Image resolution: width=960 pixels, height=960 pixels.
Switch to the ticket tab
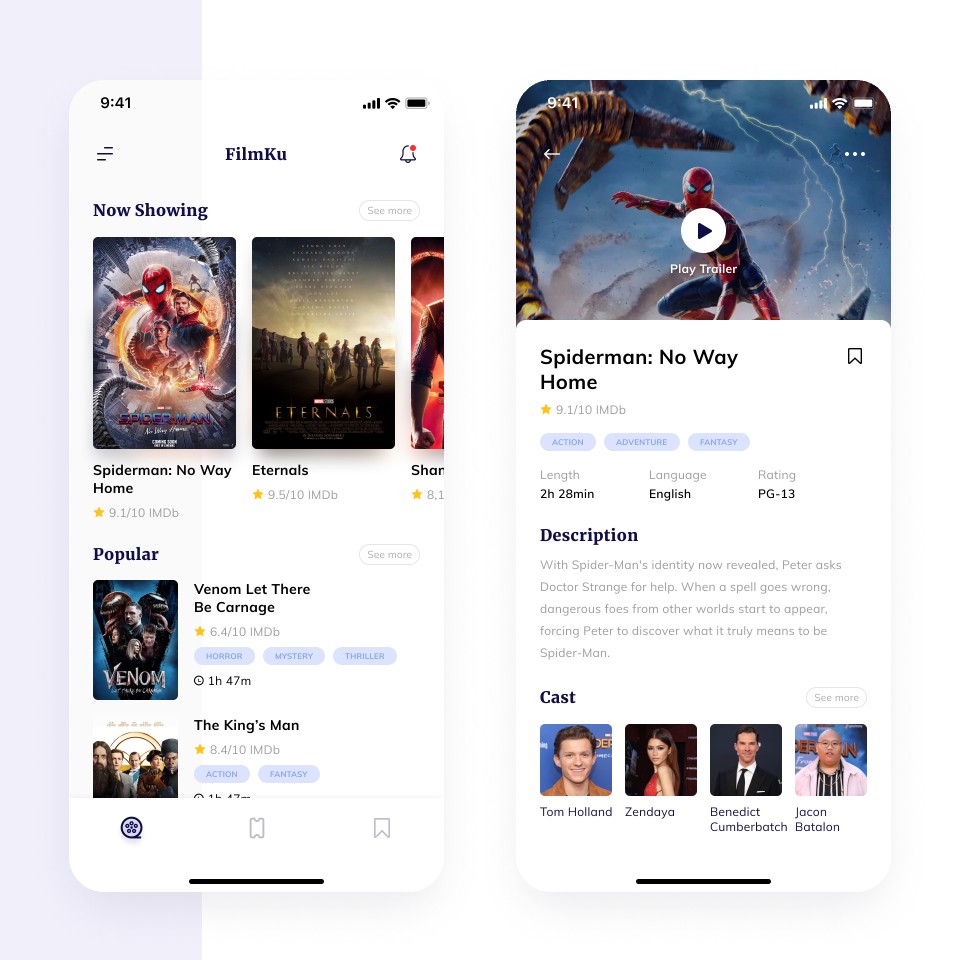(x=257, y=828)
